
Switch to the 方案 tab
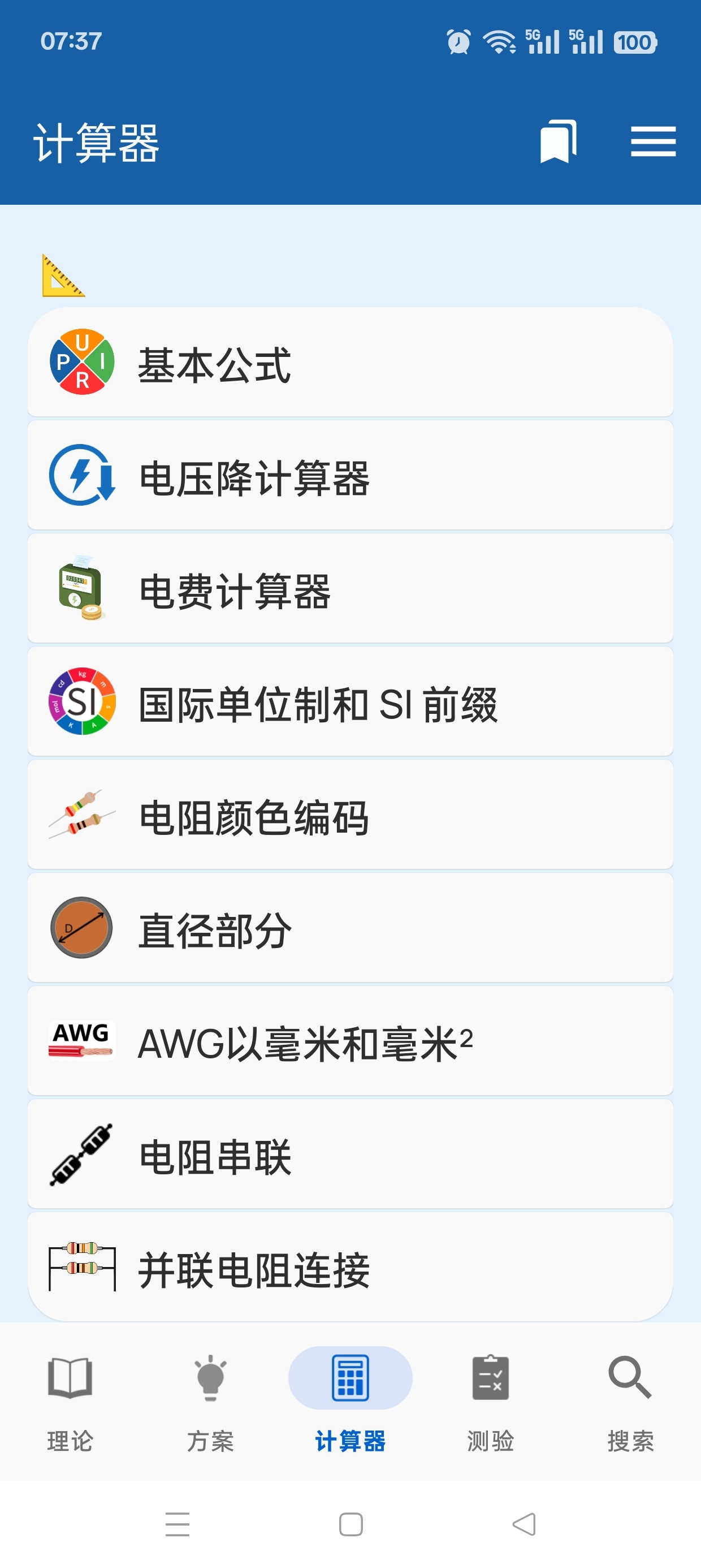click(210, 1402)
